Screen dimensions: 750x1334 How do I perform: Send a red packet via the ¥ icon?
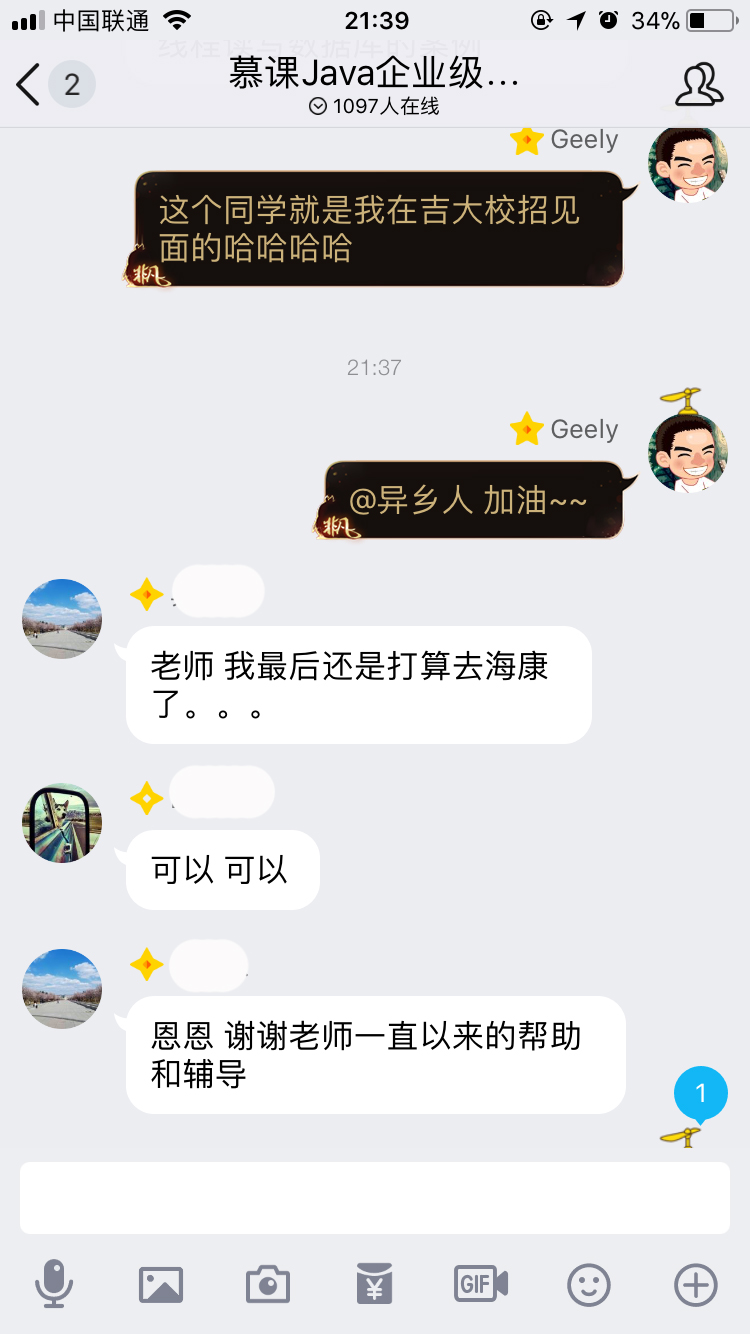pos(374,1285)
